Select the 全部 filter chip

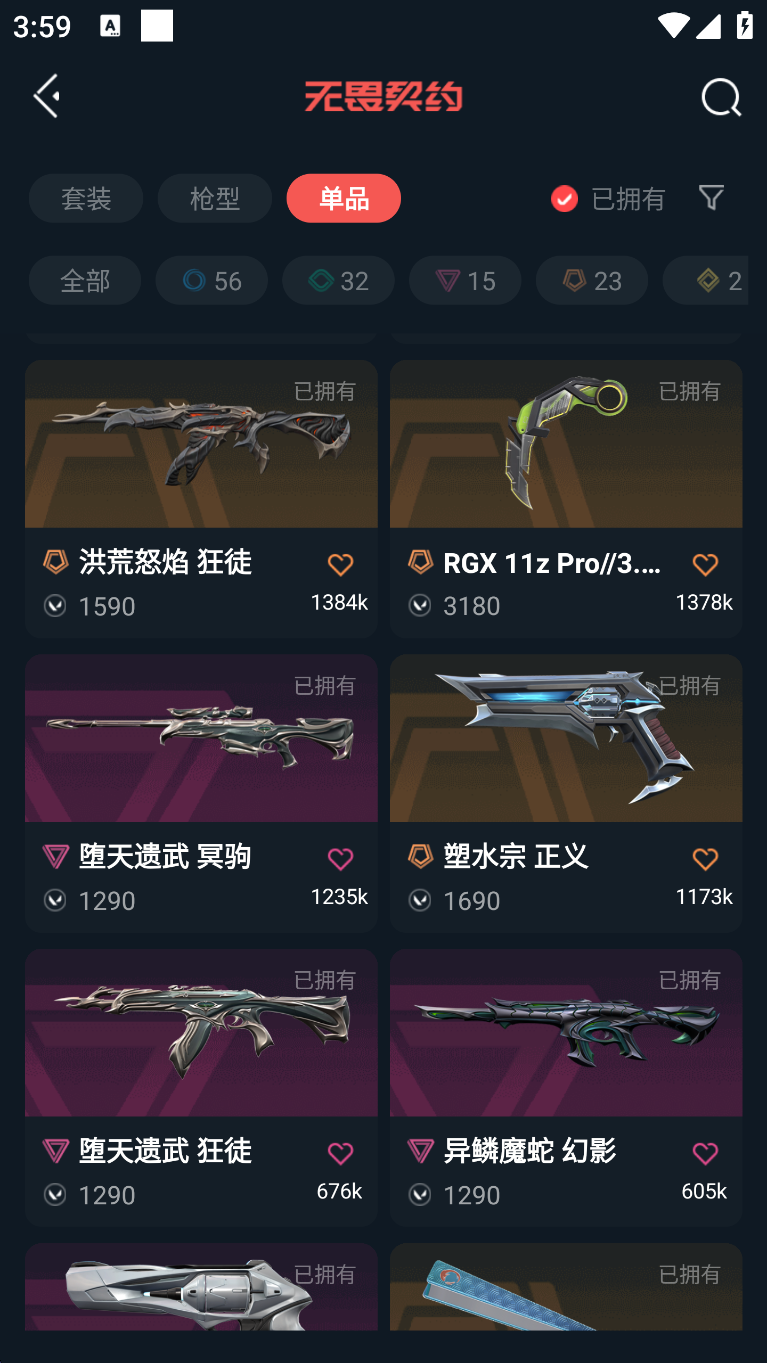point(84,280)
